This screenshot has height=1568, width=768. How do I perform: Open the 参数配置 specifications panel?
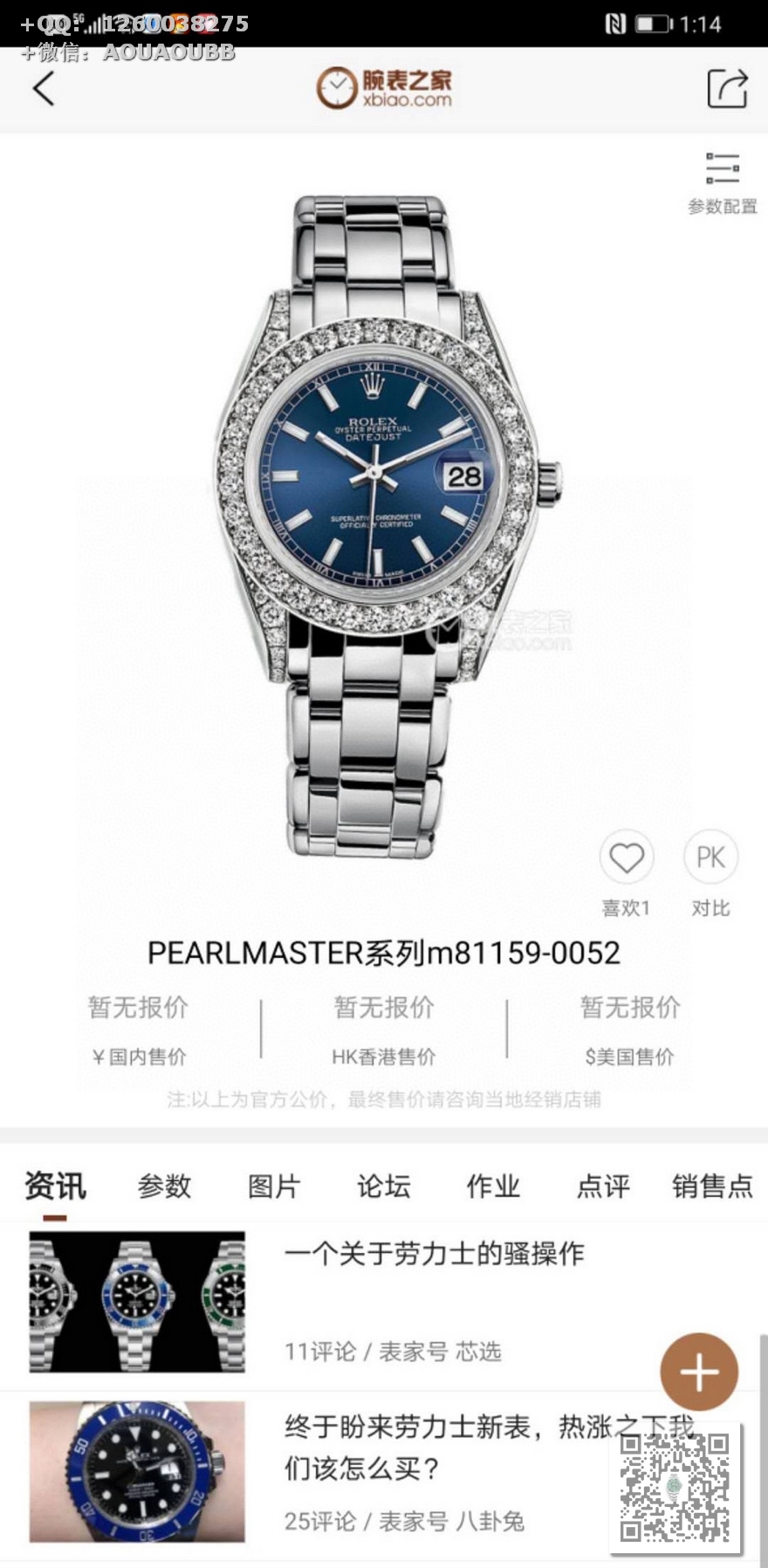pyautogui.click(x=722, y=183)
